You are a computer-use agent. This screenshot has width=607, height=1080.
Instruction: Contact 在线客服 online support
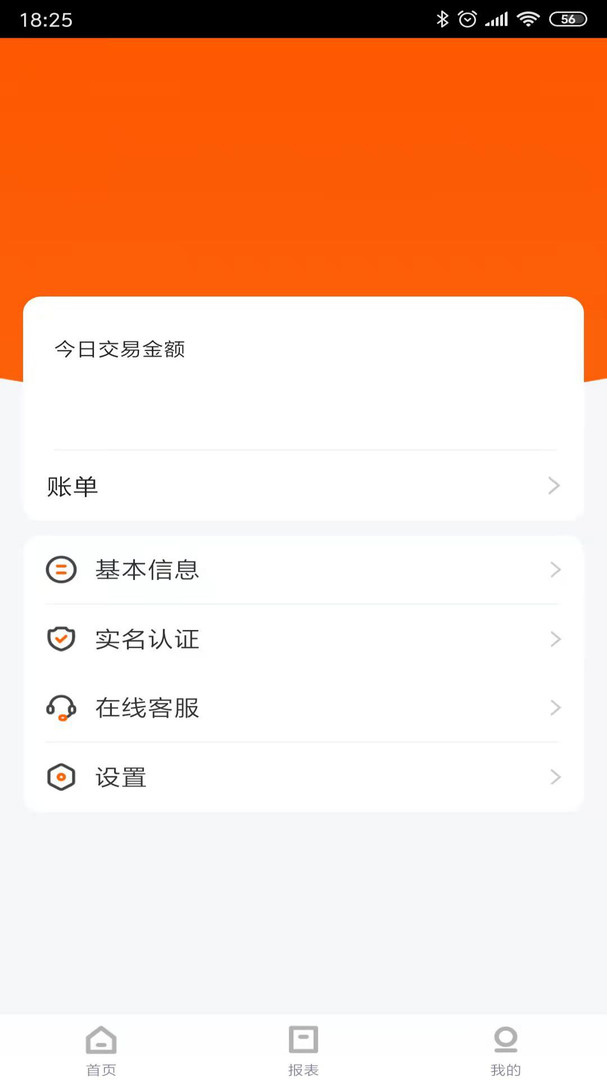click(x=303, y=708)
